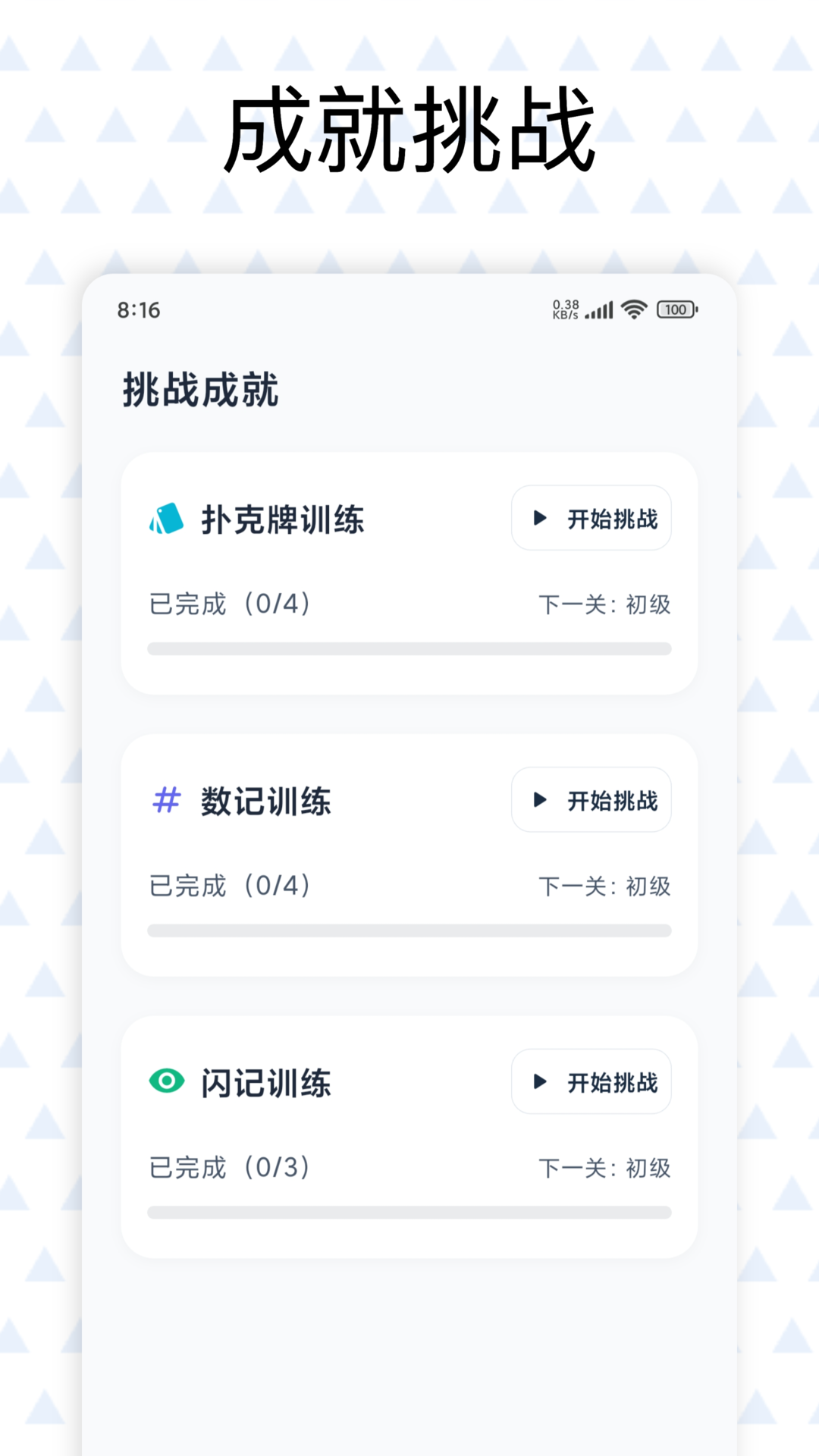Start the 数记训练 challenge
The width and height of the screenshot is (819, 1456).
pos(591,800)
